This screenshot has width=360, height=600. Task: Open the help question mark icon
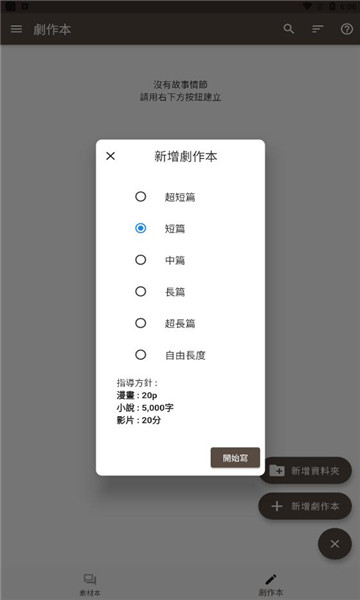coord(347,29)
